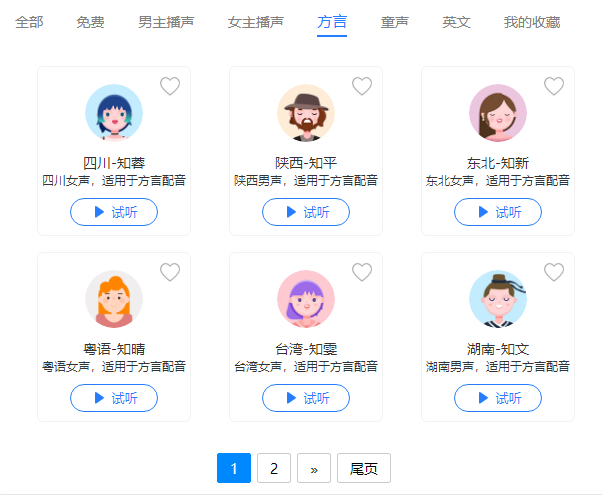Switch to the 英文 tab
The image size is (602, 495).
pyautogui.click(x=456, y=22)
